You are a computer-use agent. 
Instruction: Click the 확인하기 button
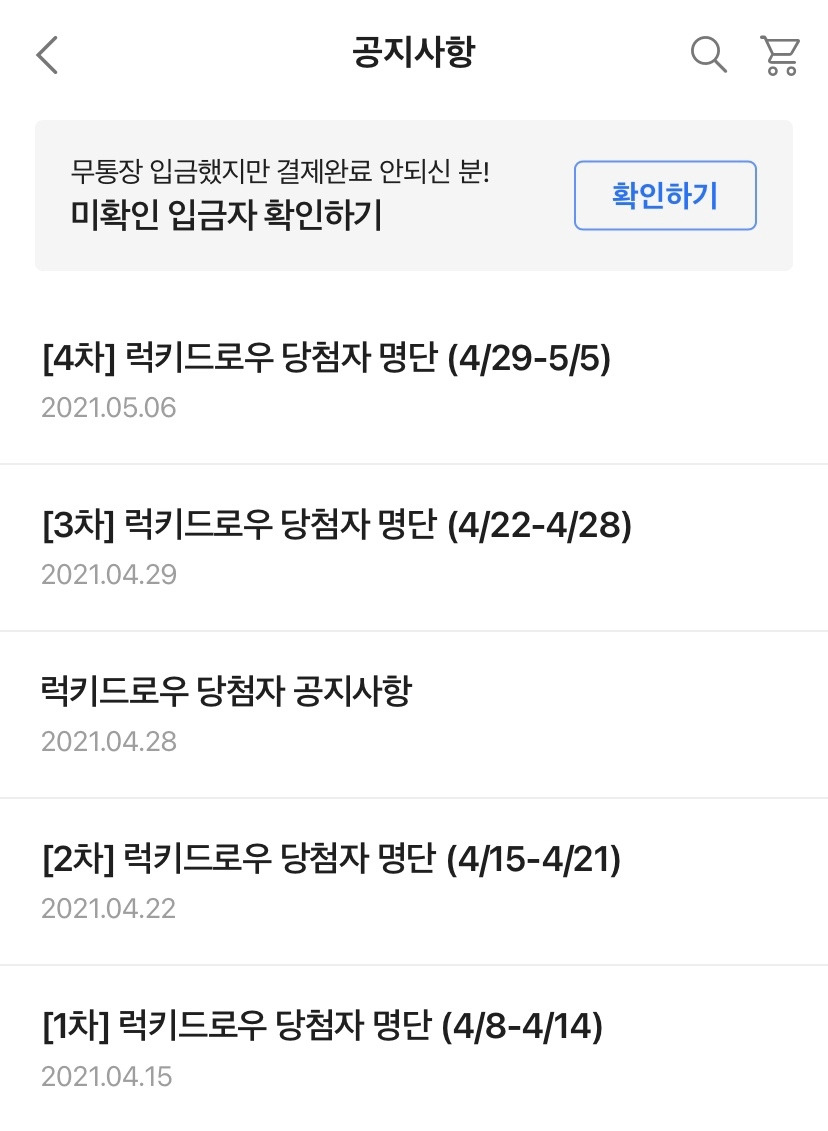click(664, 195)
